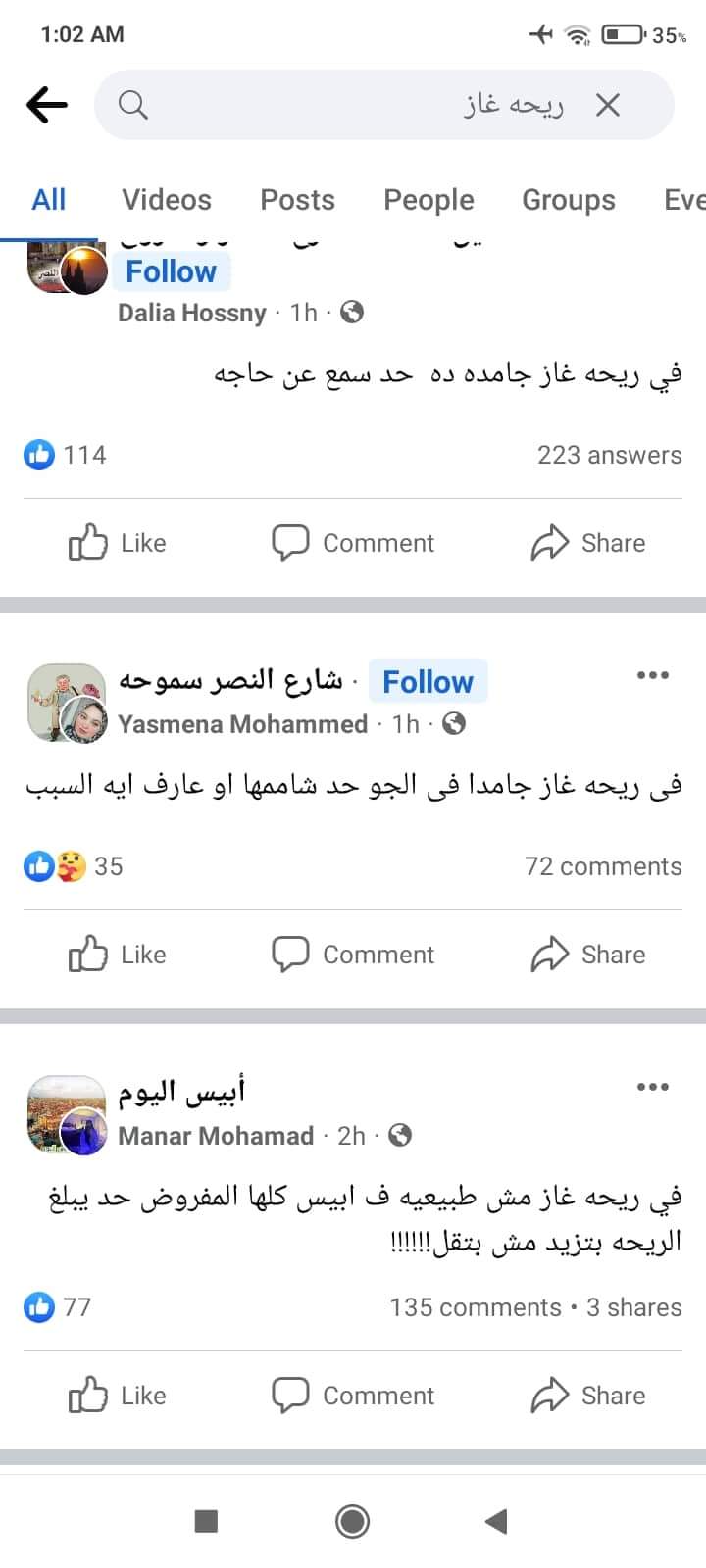Follow the group above Dalia Hossny's post
706x1568 pixels.
coord(171,271)
